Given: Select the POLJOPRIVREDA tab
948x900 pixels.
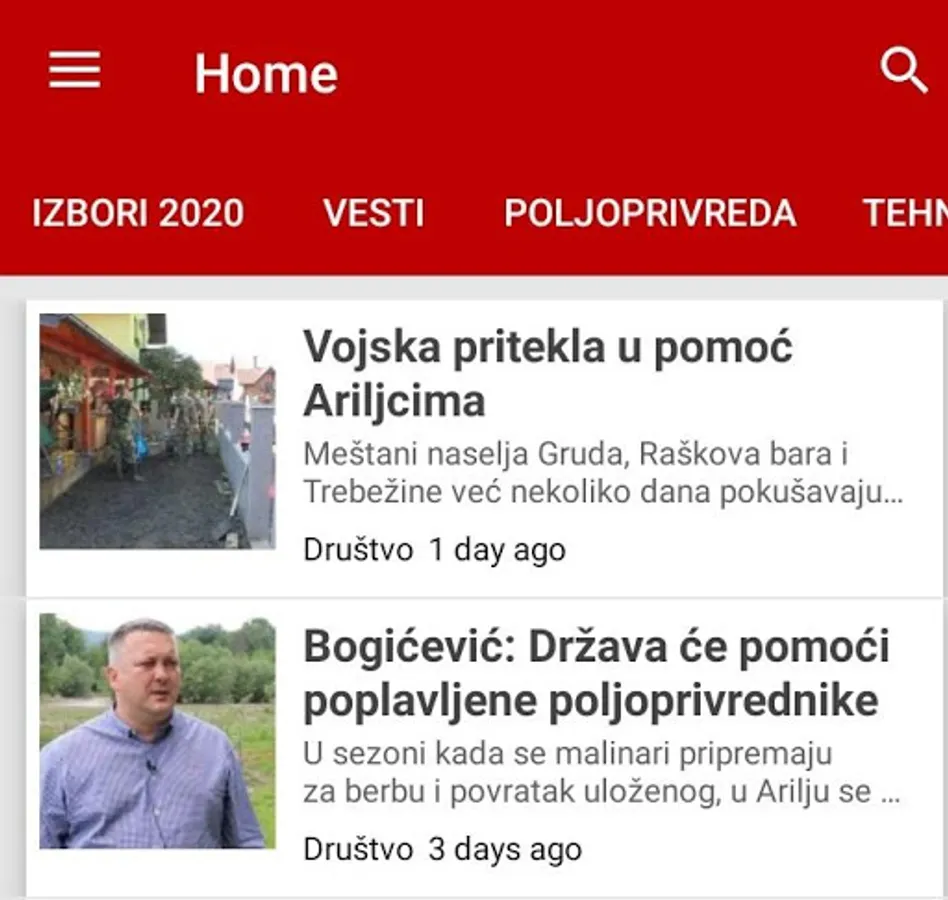Looking at the screenshot, I should point(650,213).
